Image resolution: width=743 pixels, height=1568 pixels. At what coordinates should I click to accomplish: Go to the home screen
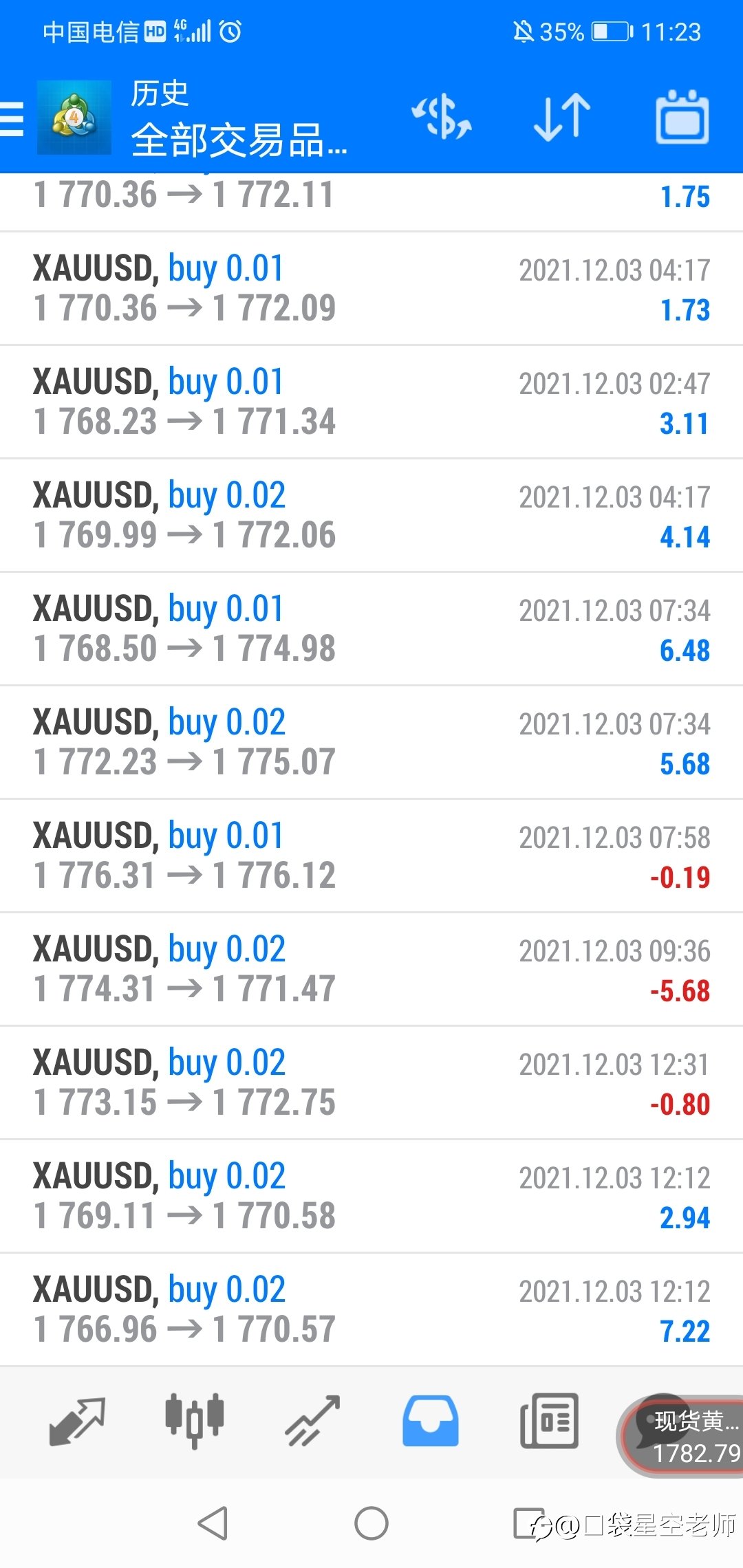(371, 1523)
